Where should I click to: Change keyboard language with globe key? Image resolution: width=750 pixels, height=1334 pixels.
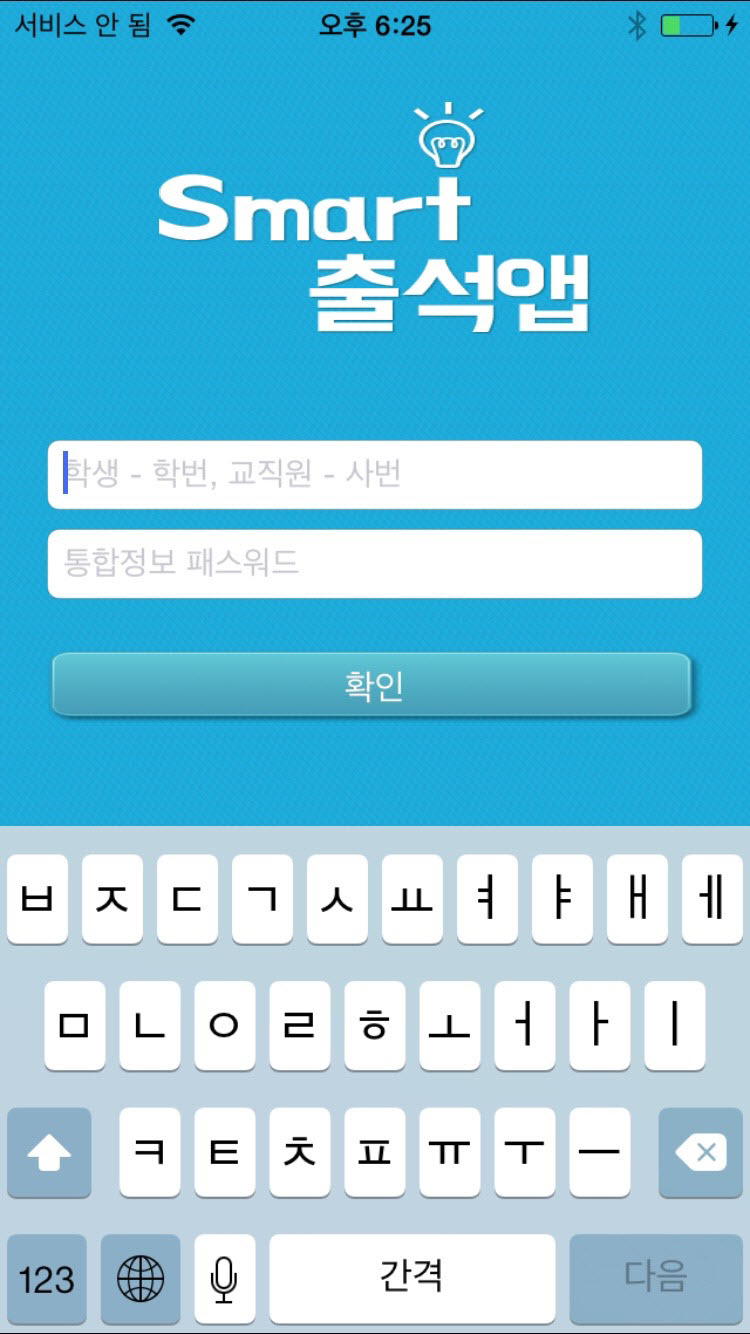coord(140,1279)
